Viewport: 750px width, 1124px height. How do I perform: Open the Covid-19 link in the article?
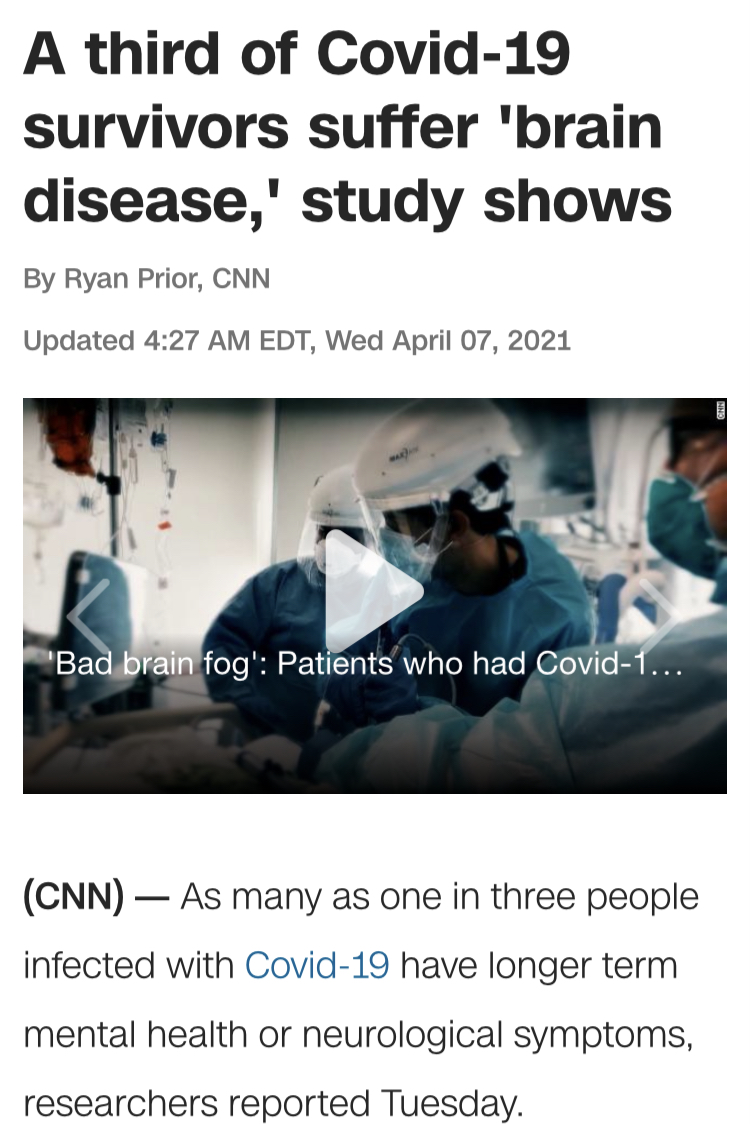317,966
